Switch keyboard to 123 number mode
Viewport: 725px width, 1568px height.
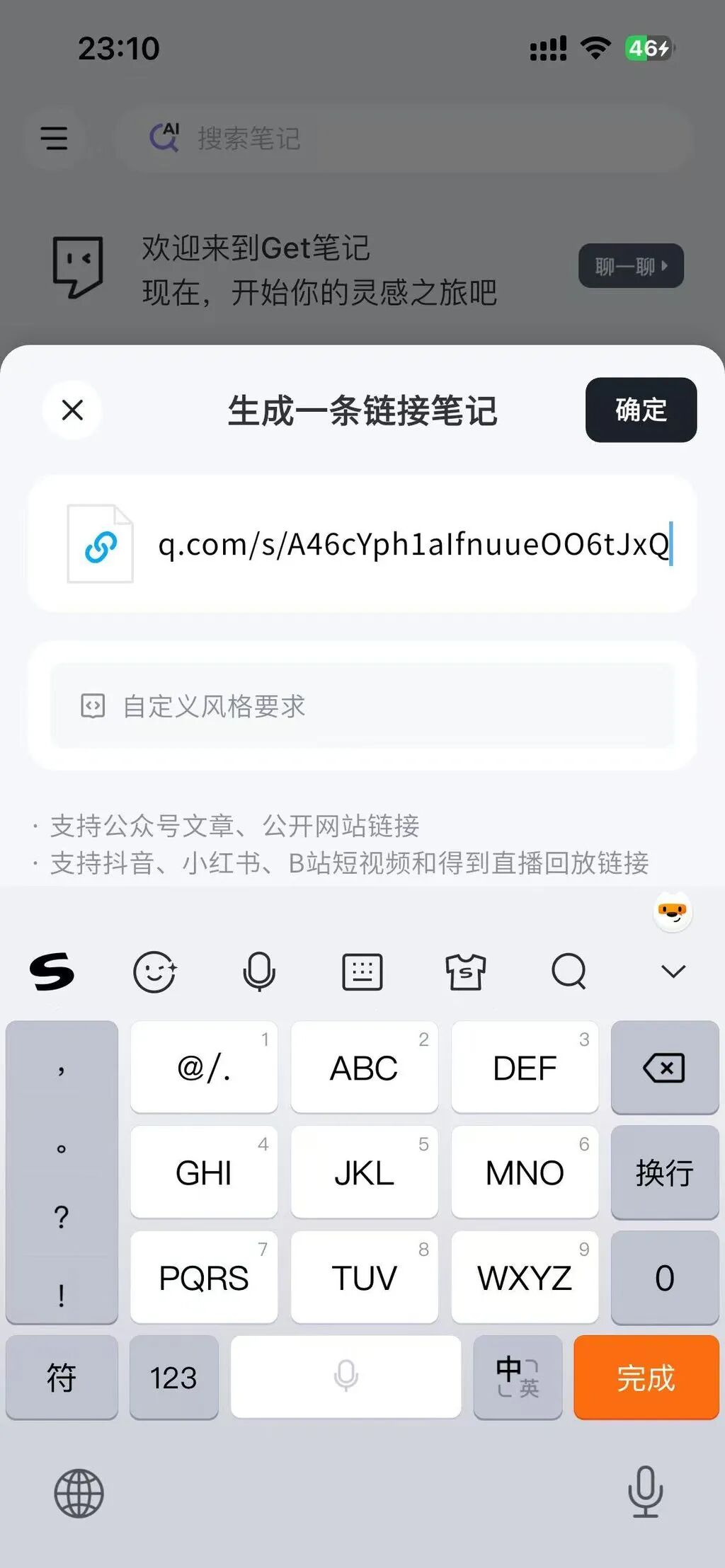pyautogui.click(x=173, y=1377)
